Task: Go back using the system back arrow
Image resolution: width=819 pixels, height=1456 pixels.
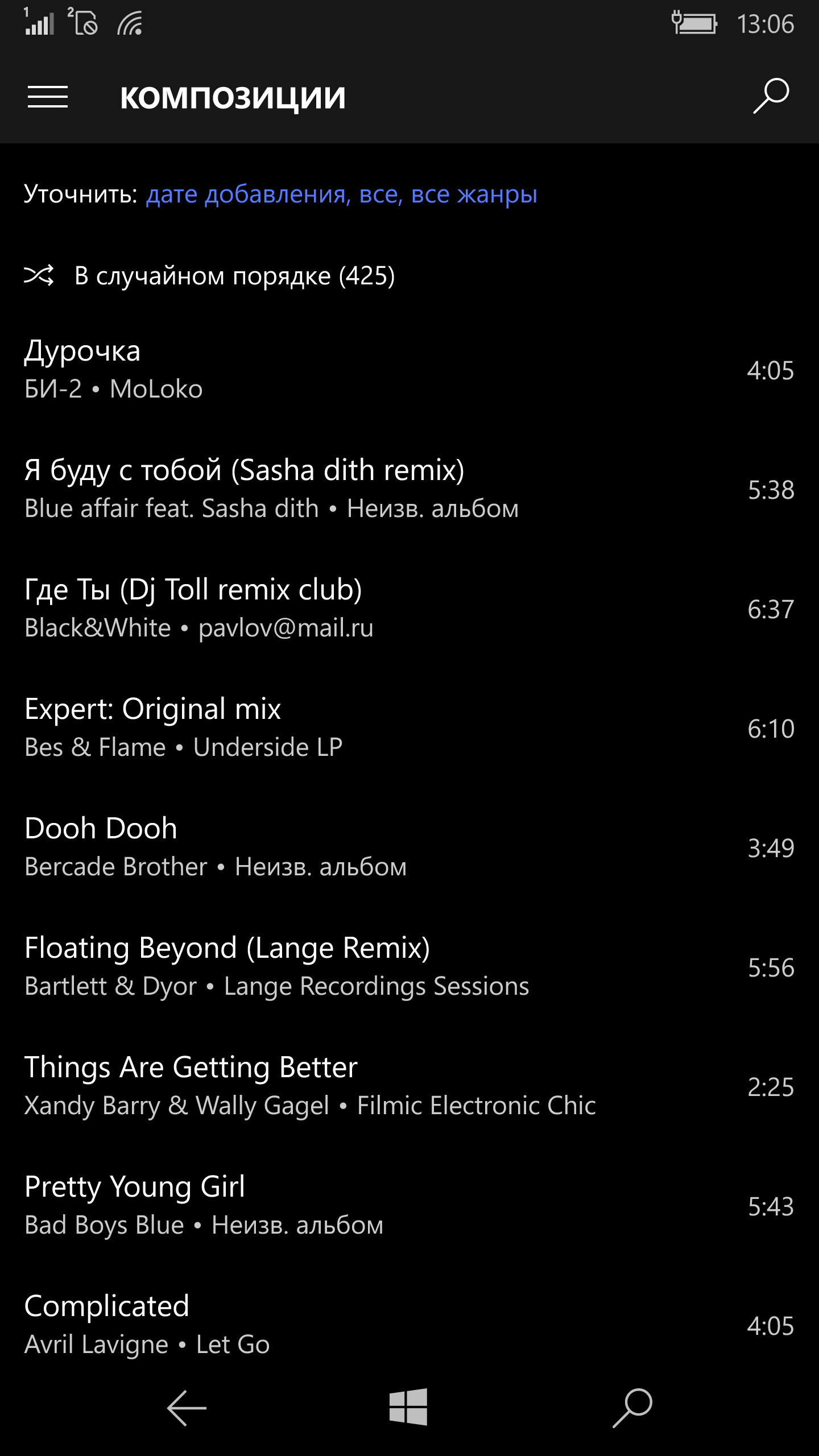Action: pos(187,1408)
